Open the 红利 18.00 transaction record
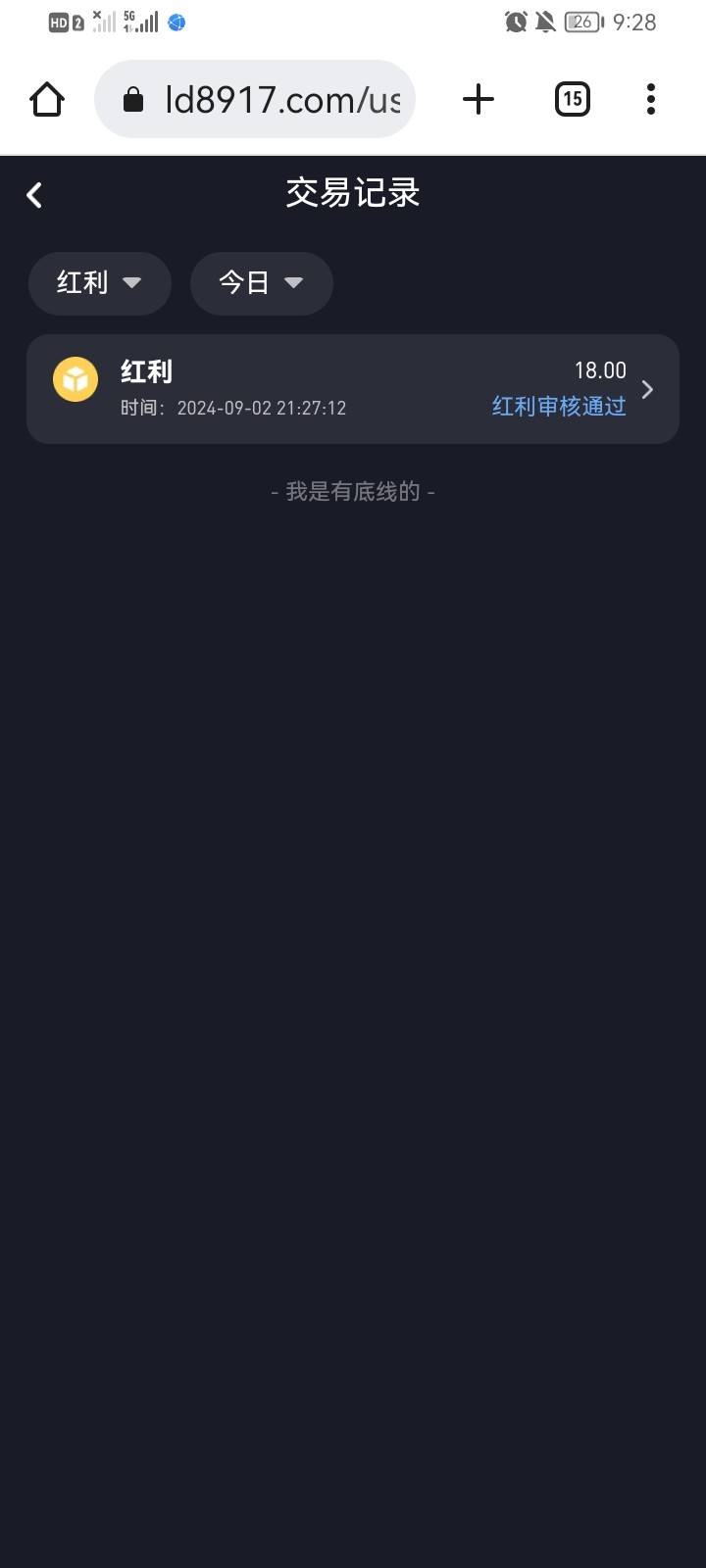Image resolution: width=706 pixels, height=1568 pixels. (x=352, y=389)
